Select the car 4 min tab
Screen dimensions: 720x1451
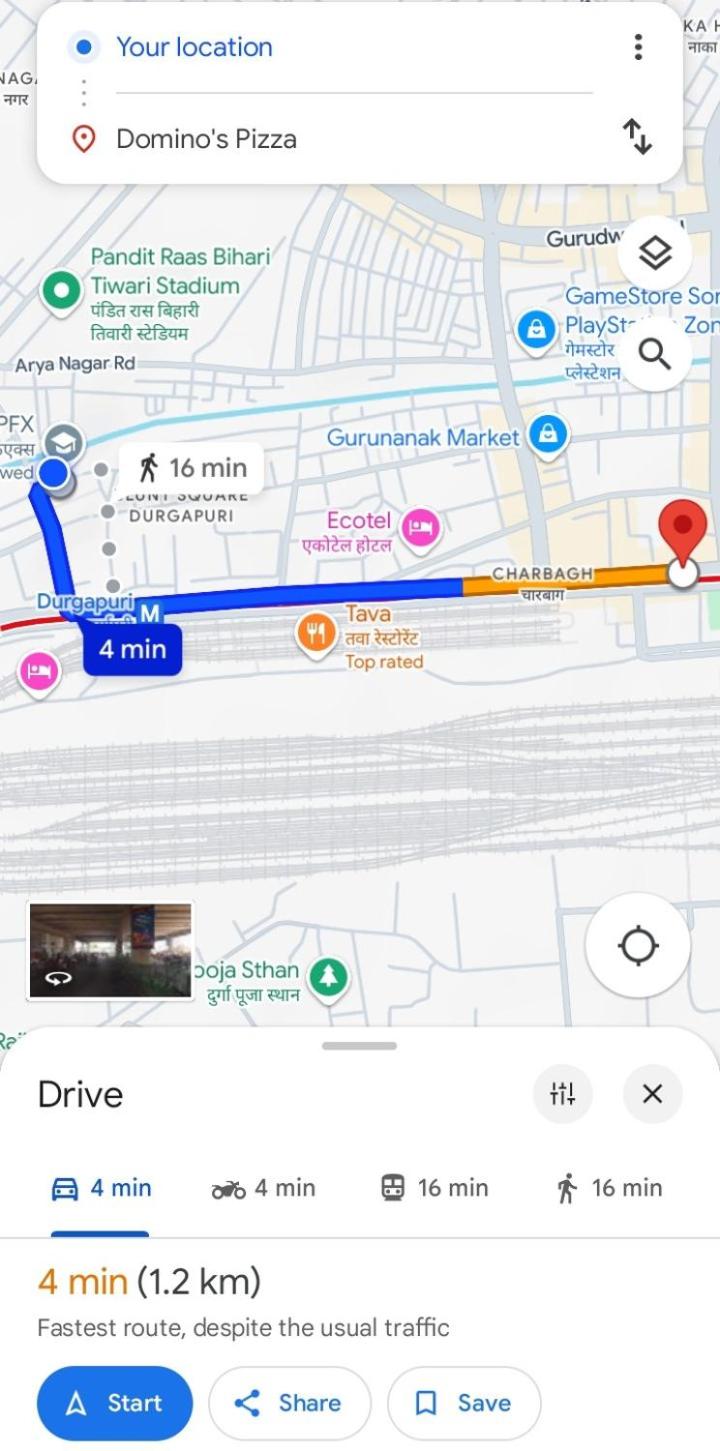pyautogui.click(x=101, y=1188)
